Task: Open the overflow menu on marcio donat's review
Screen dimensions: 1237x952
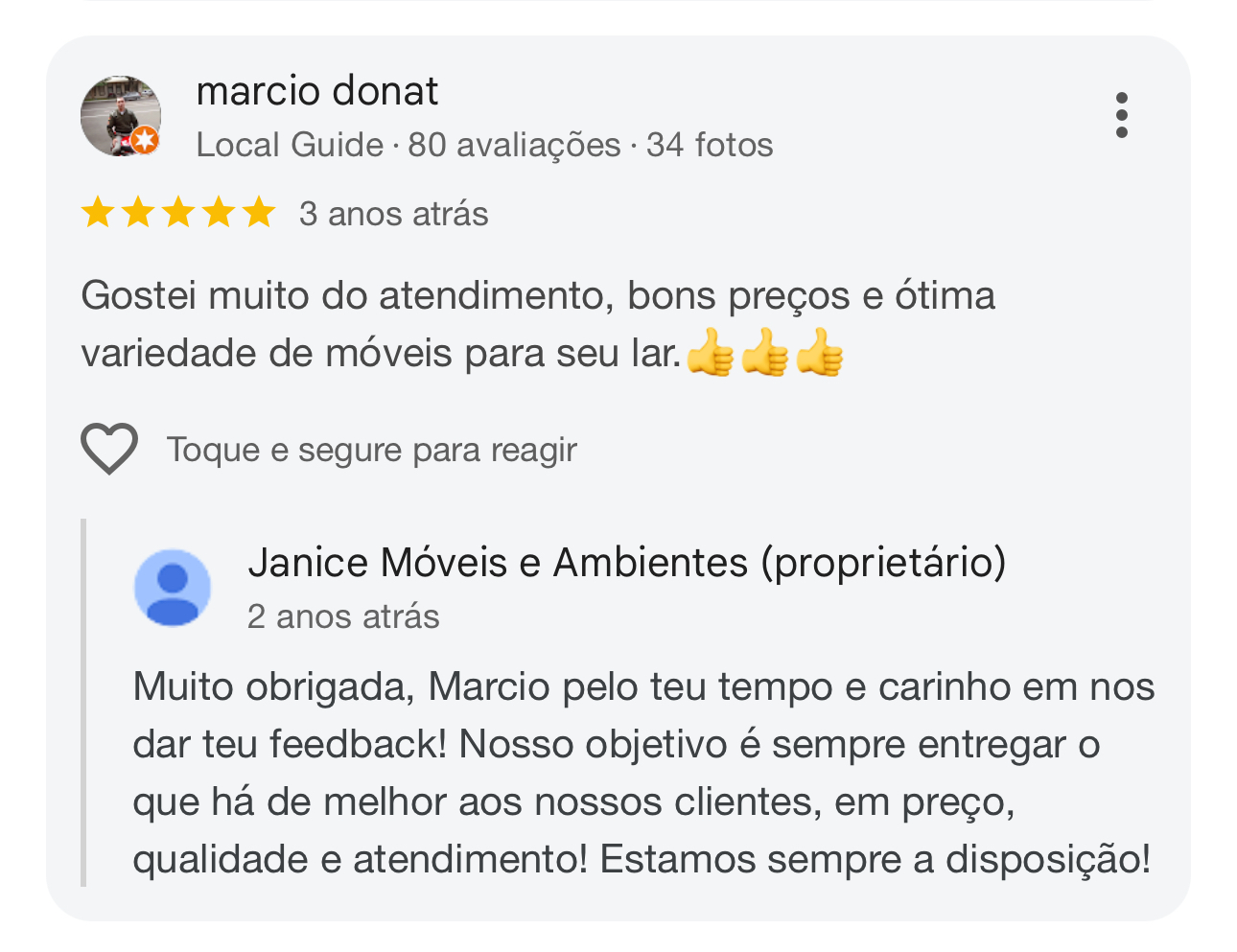Action: point(1121,116)
